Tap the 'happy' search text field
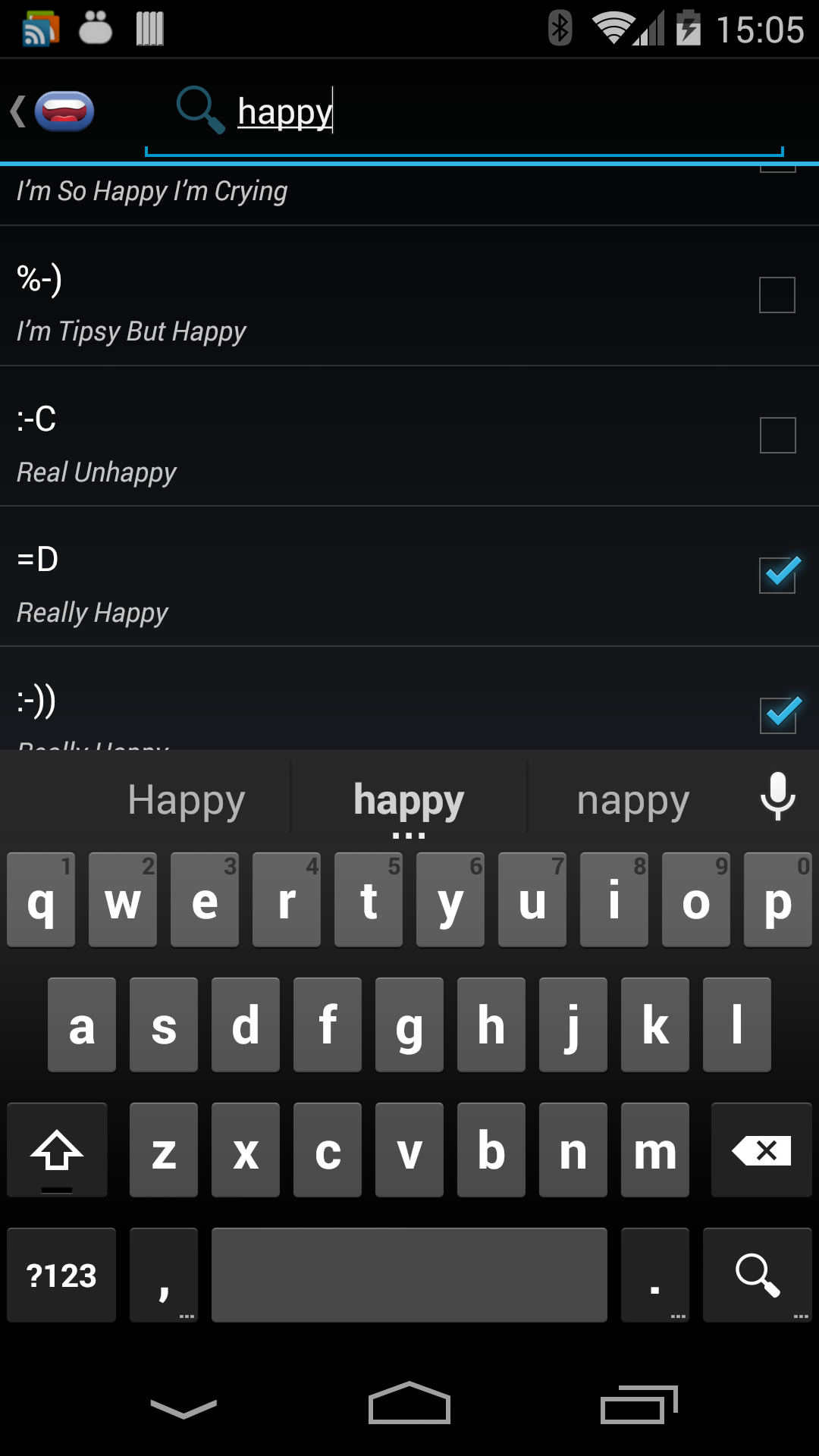The image size is (819, 1456). coord(464,114)
